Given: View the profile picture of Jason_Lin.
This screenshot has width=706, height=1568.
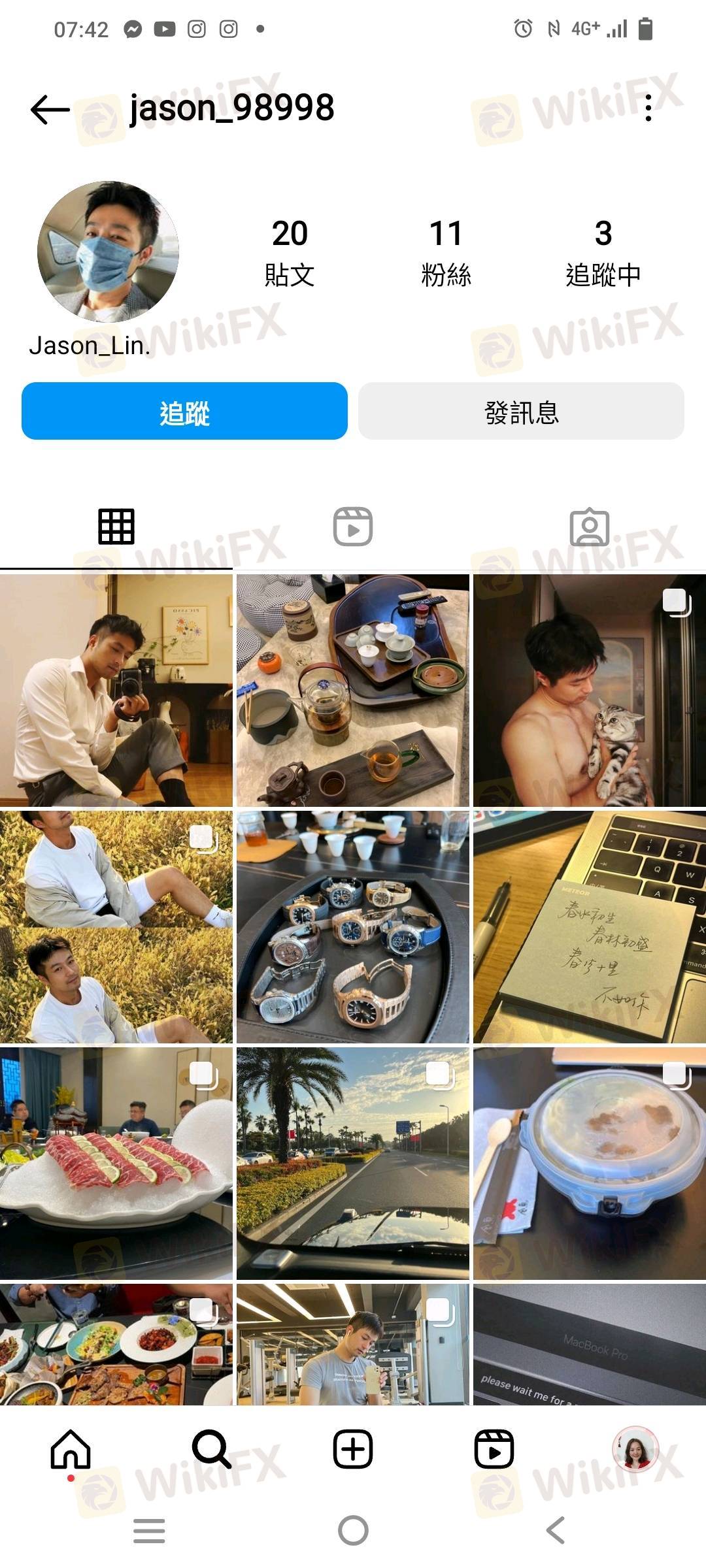Looking at the screenshot, I should [x=109, y=252].
